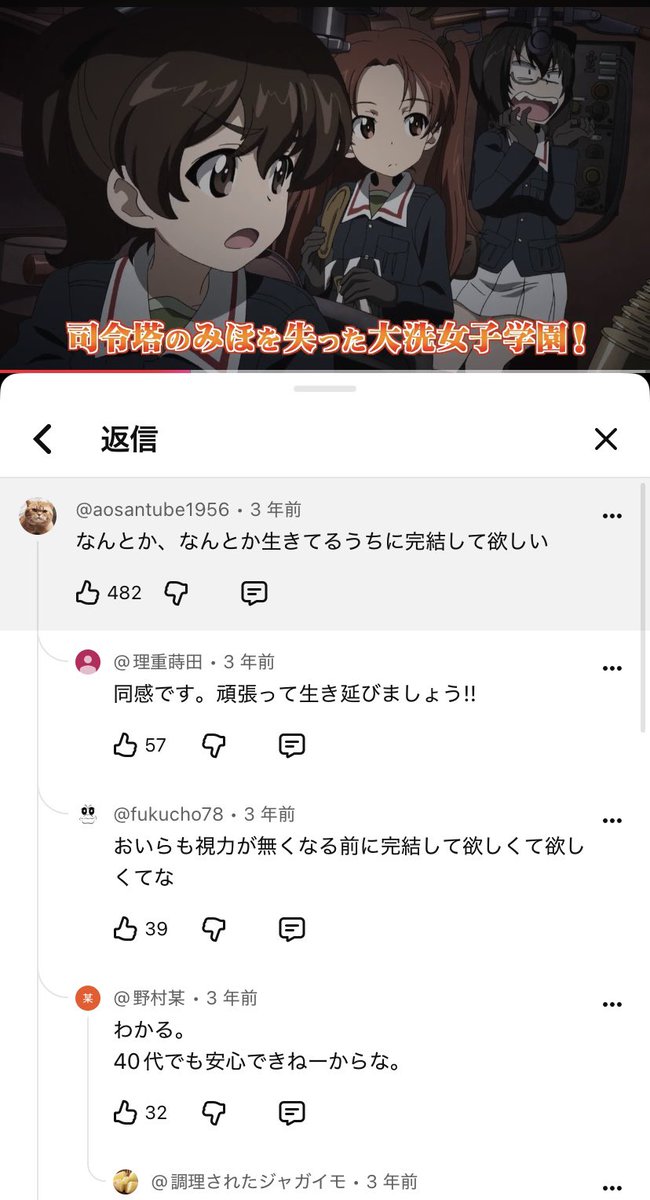The width and height of the screenshot is (650, 1200).
Task: Dislike the reply from @野村某
Action: [x=214, y=1112]
